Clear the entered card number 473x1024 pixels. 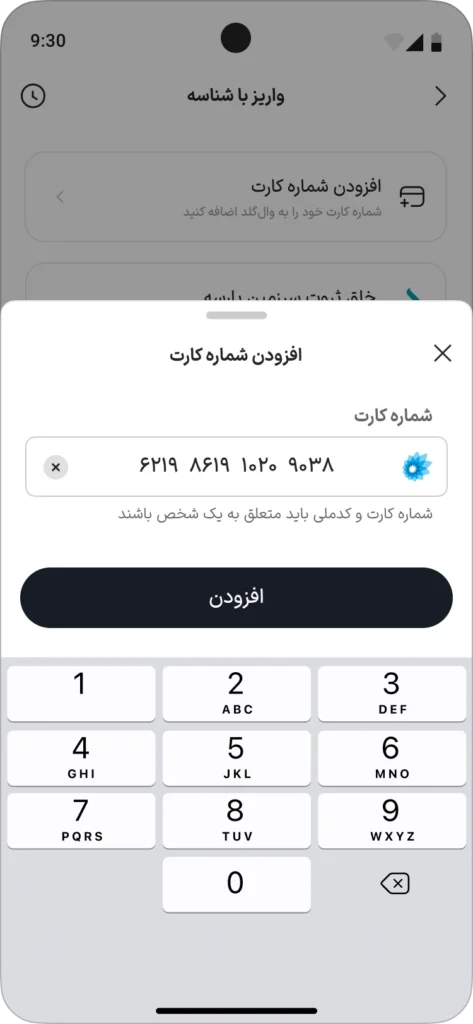pos(56,467)
